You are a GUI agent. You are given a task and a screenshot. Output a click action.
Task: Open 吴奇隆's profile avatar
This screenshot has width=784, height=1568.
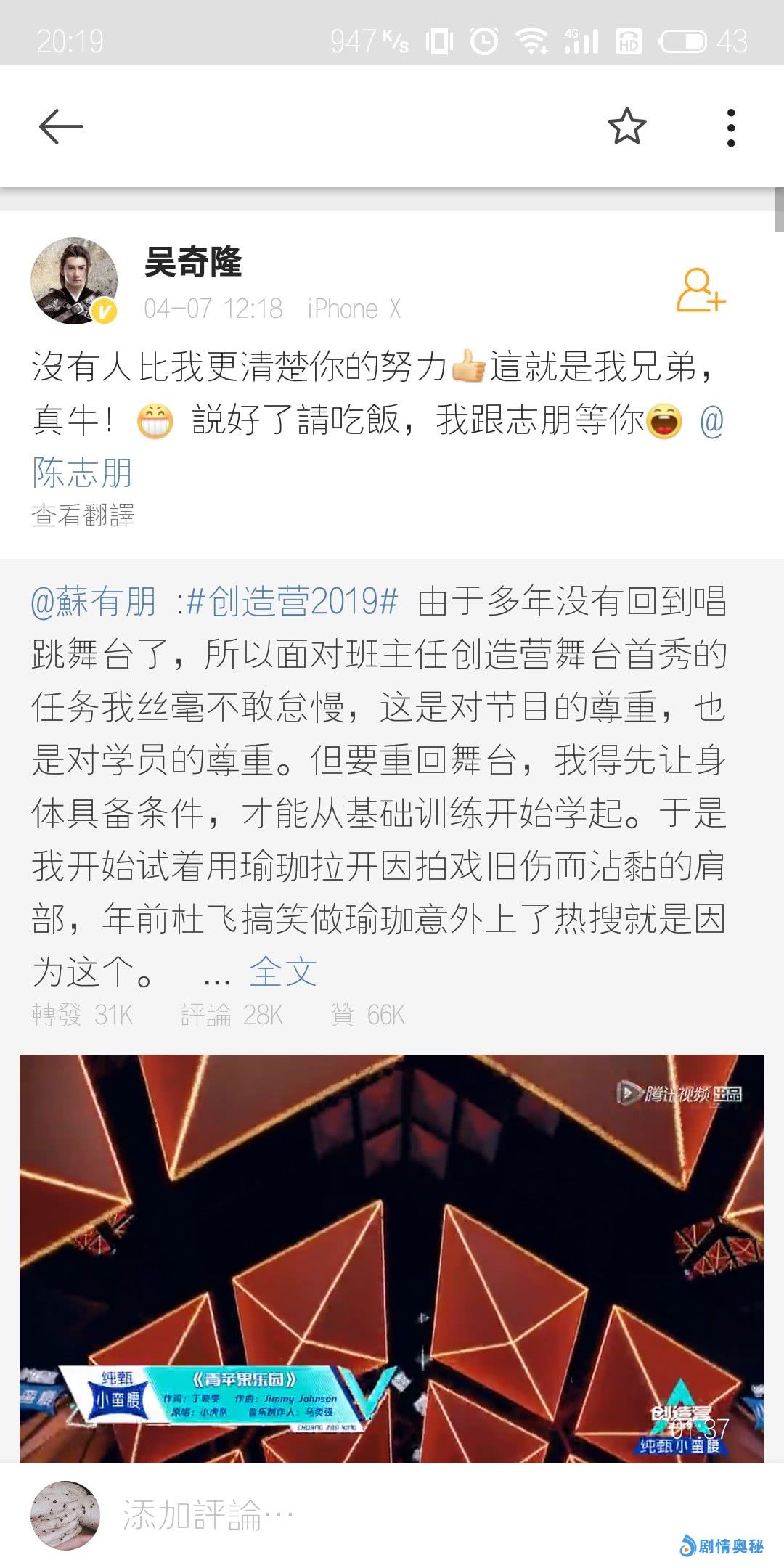coord(74,280)
